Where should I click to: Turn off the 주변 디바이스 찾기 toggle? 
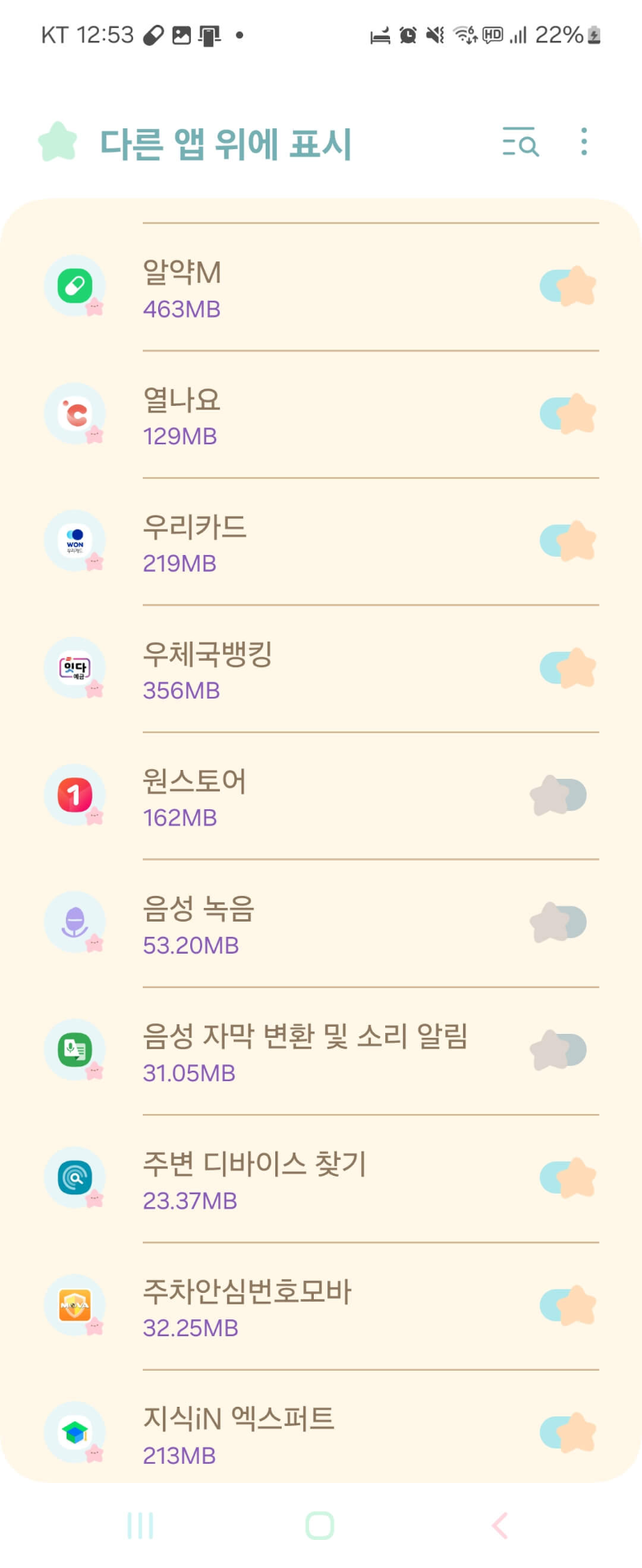click(567, 1177)
